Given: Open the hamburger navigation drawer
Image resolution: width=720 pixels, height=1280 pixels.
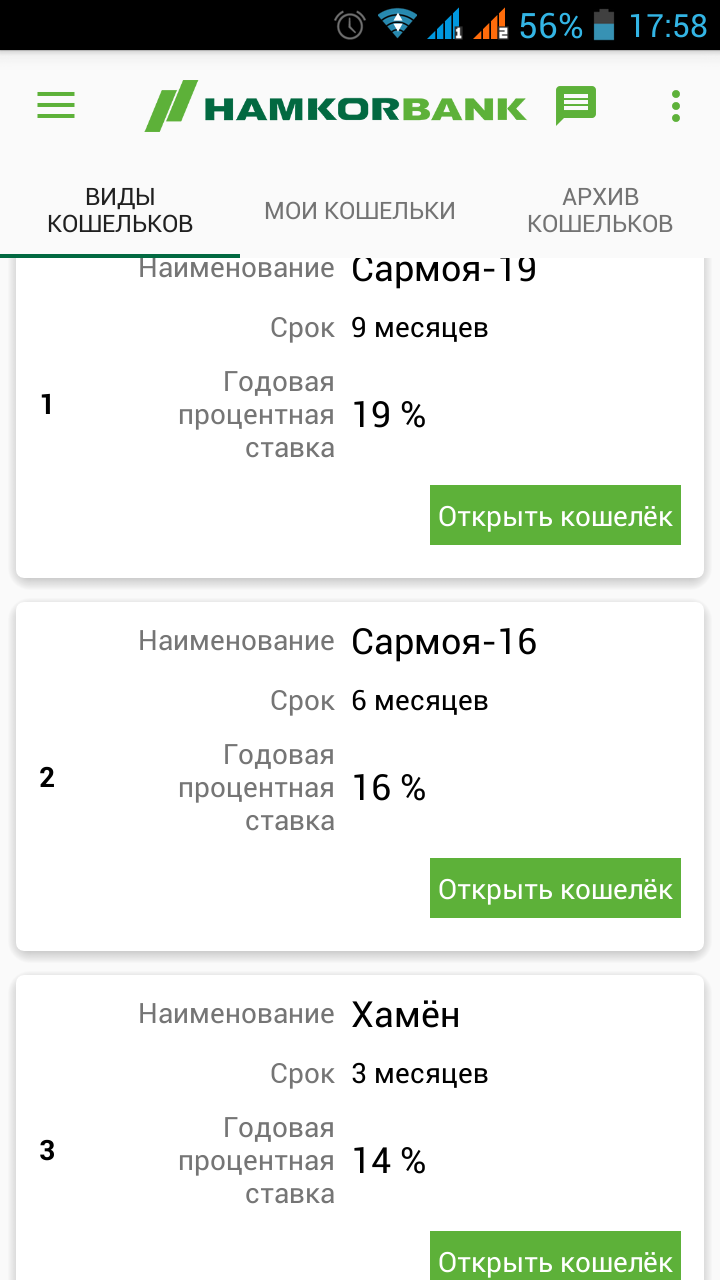Looking at the screenshot, I should point(56,106).
